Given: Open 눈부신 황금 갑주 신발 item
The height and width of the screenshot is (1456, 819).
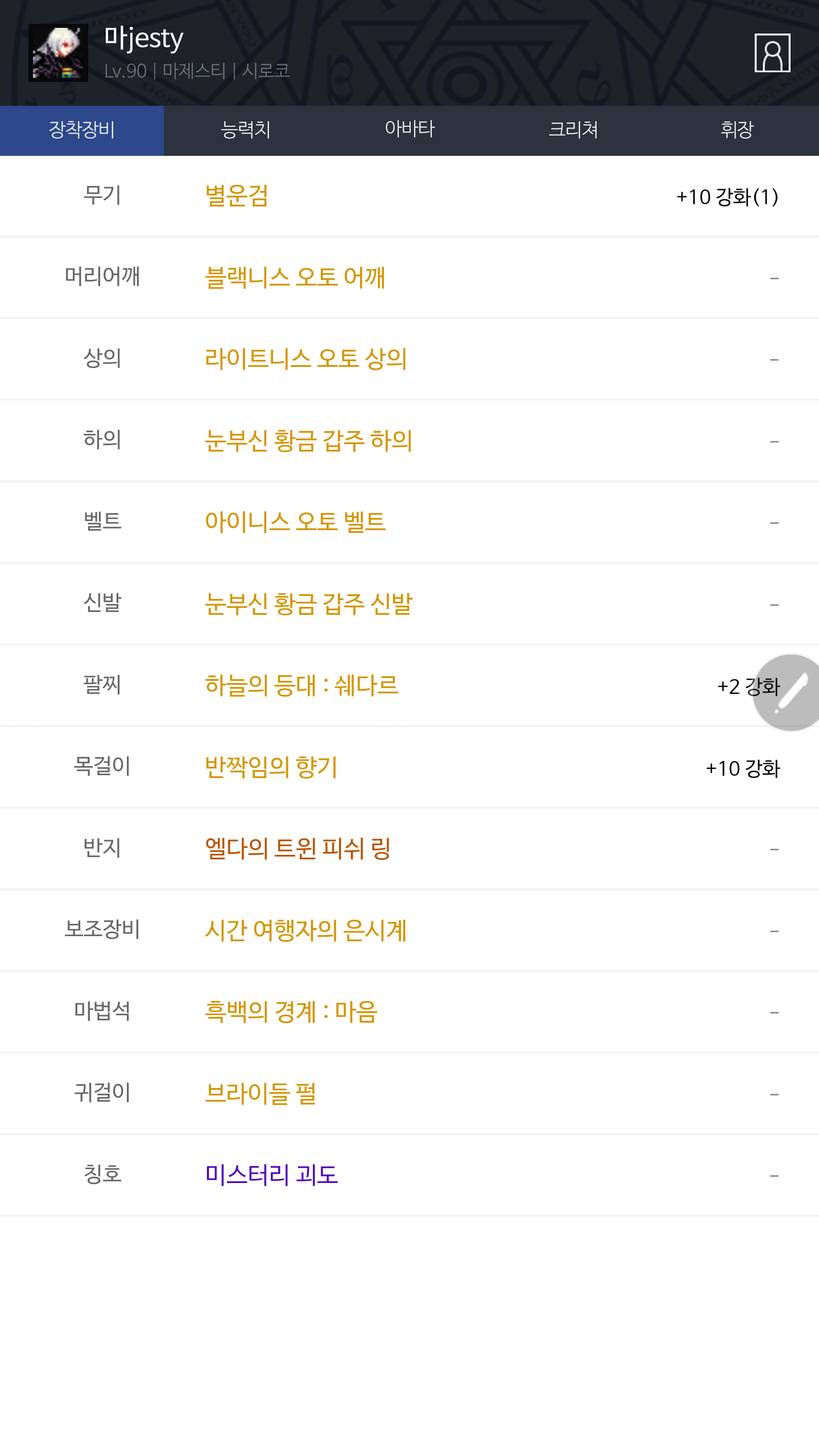Looking at the screenshot, I should coord(309,604).
